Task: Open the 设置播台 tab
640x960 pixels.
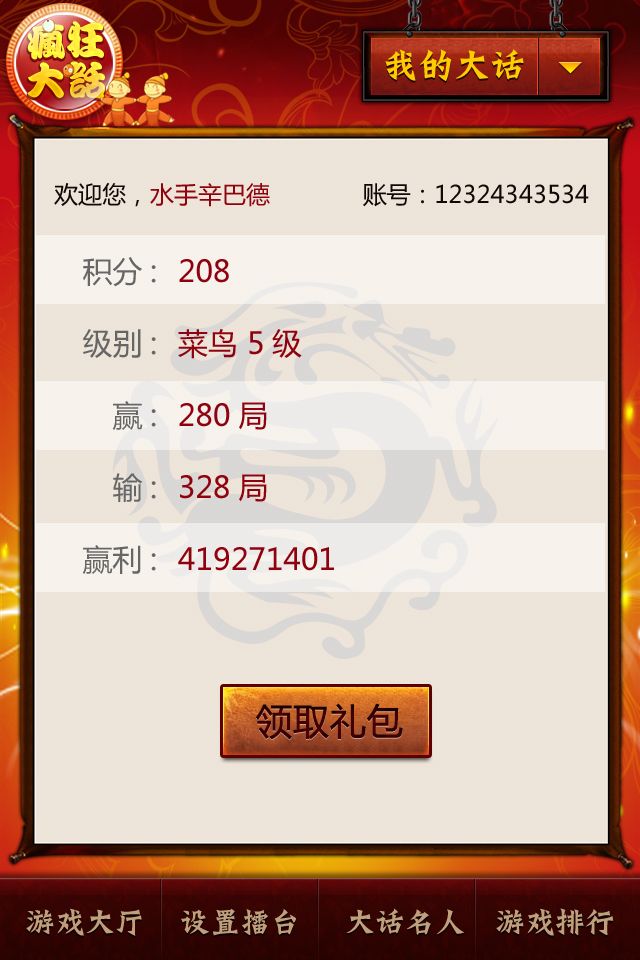Action: (x=240, y=921)
